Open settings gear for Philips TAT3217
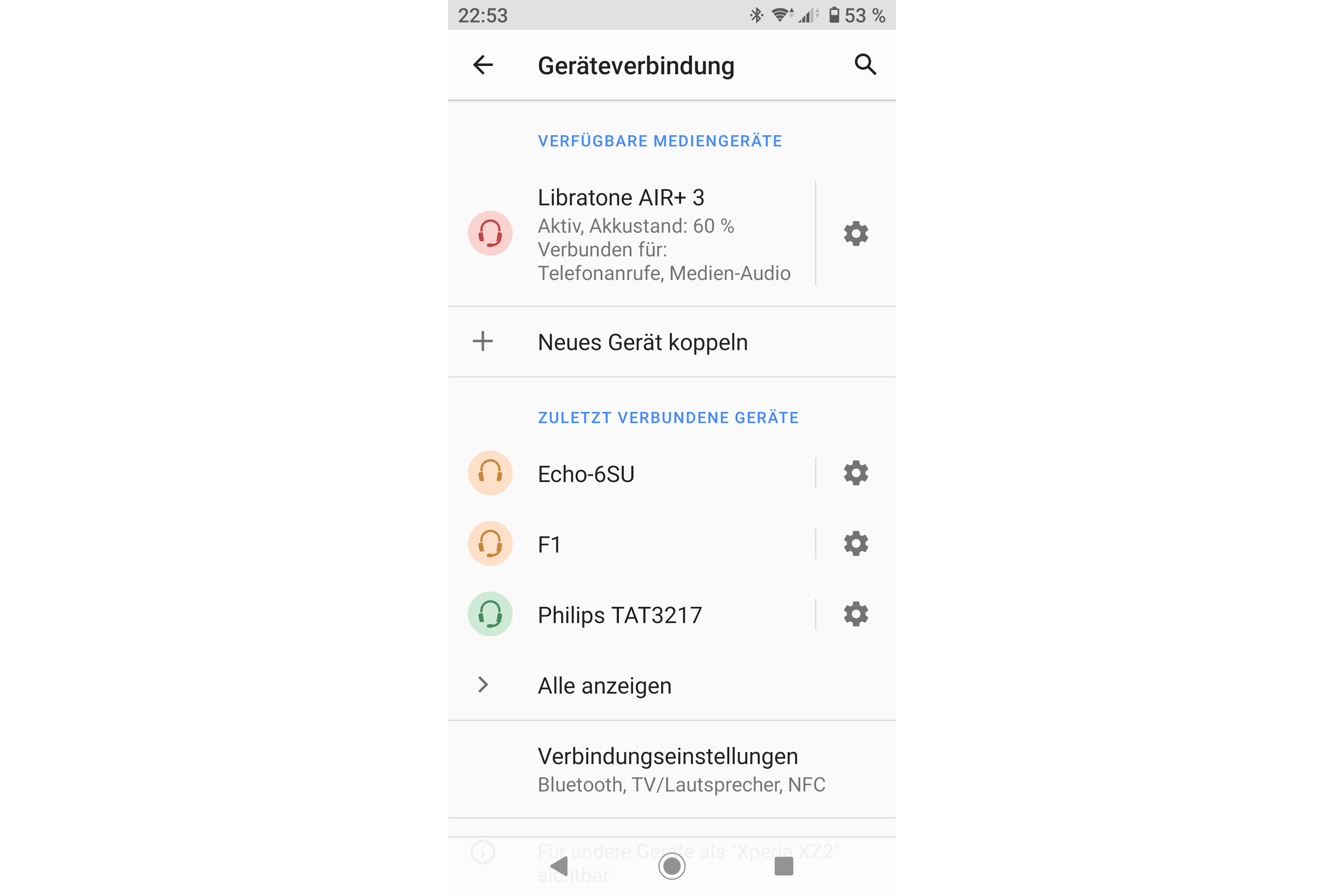Image resolution: width=1344 pixels, height=896 pixels. (x=856, y=614)
